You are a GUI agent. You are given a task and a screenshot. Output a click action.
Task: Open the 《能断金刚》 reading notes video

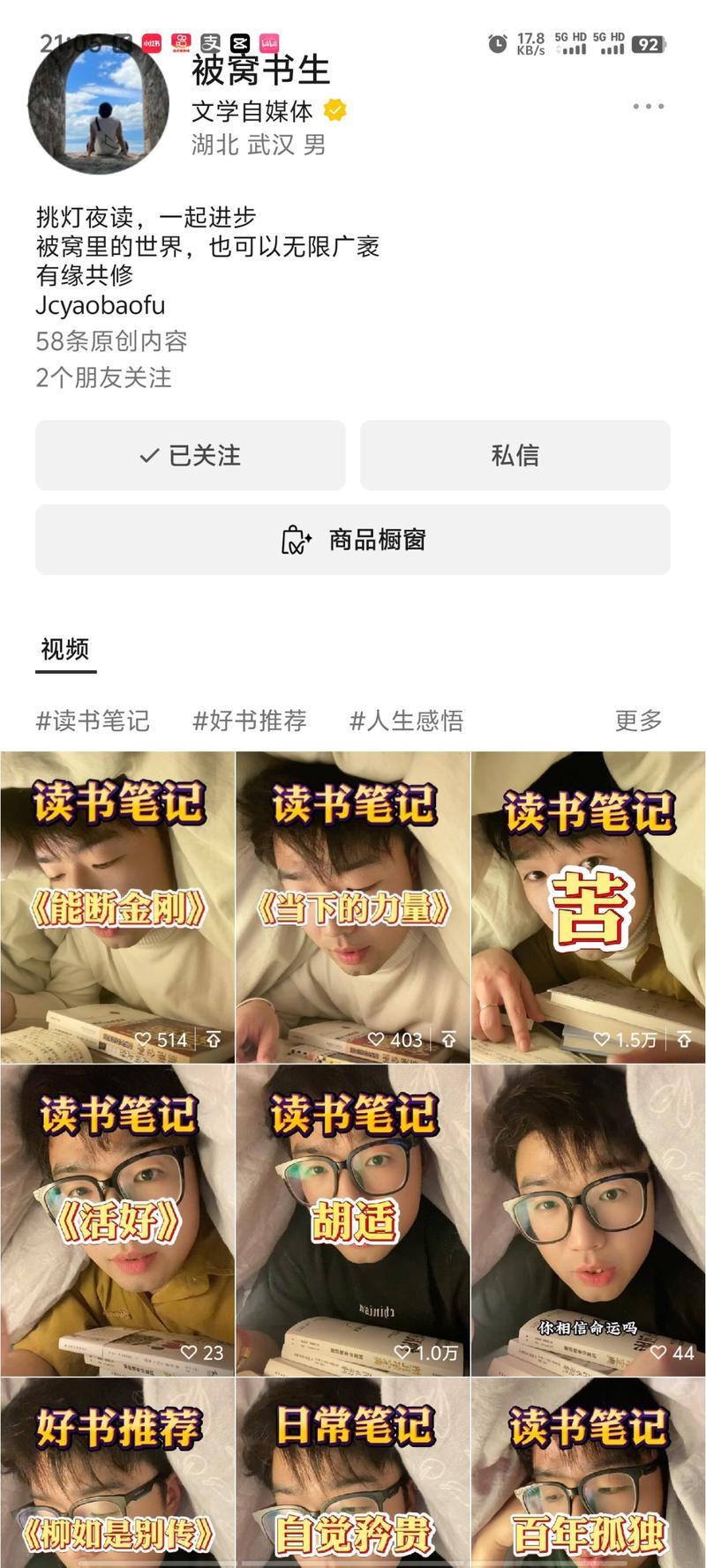point(117,908)
